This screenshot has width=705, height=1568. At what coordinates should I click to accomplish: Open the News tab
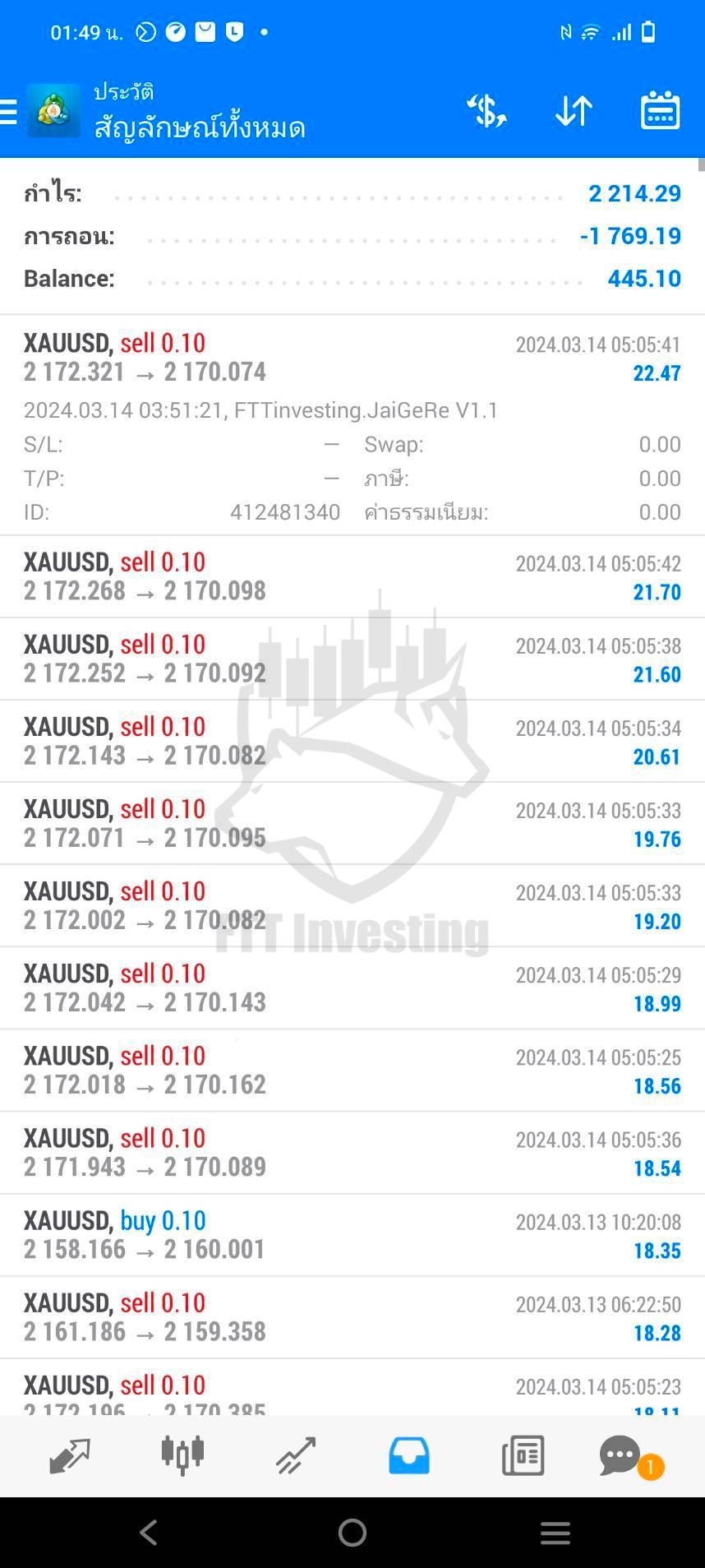click(523, 1455)
